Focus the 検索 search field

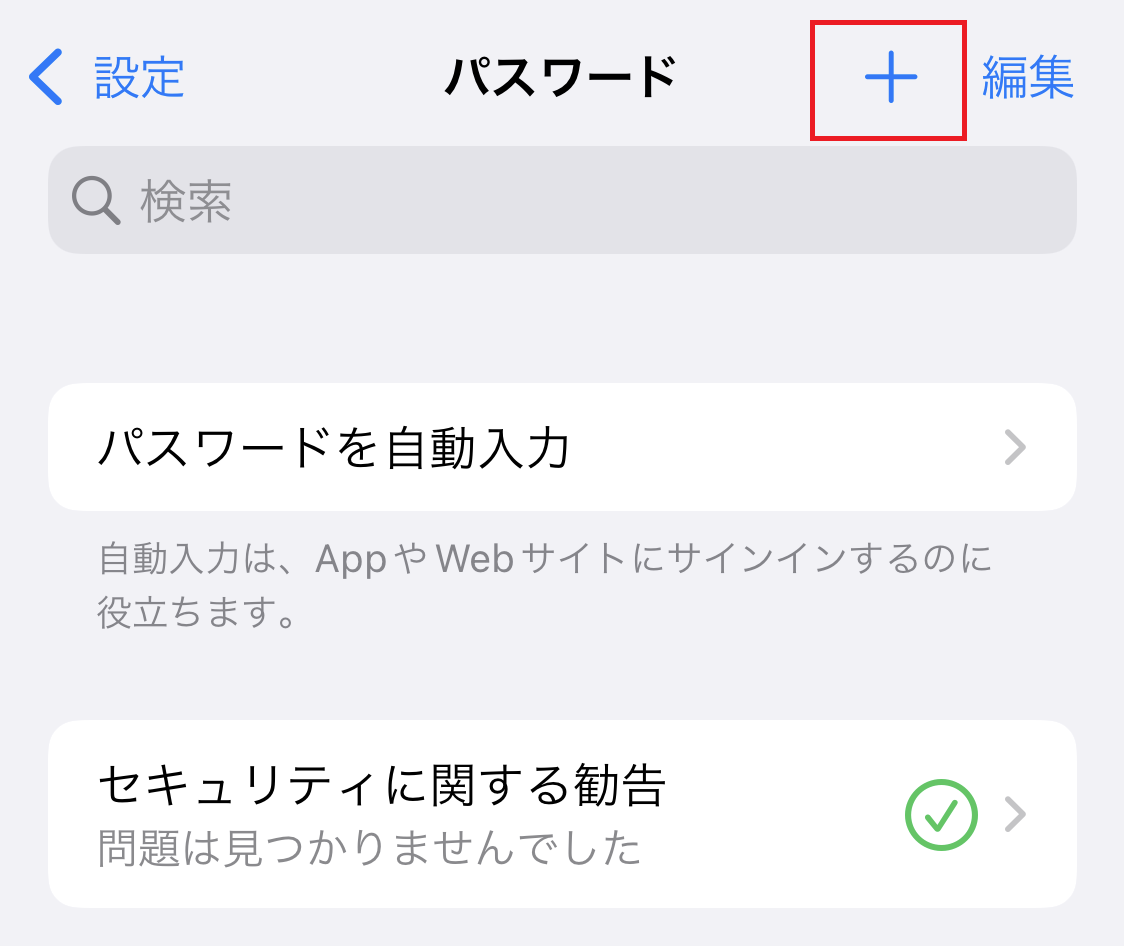tap(561, 201)
